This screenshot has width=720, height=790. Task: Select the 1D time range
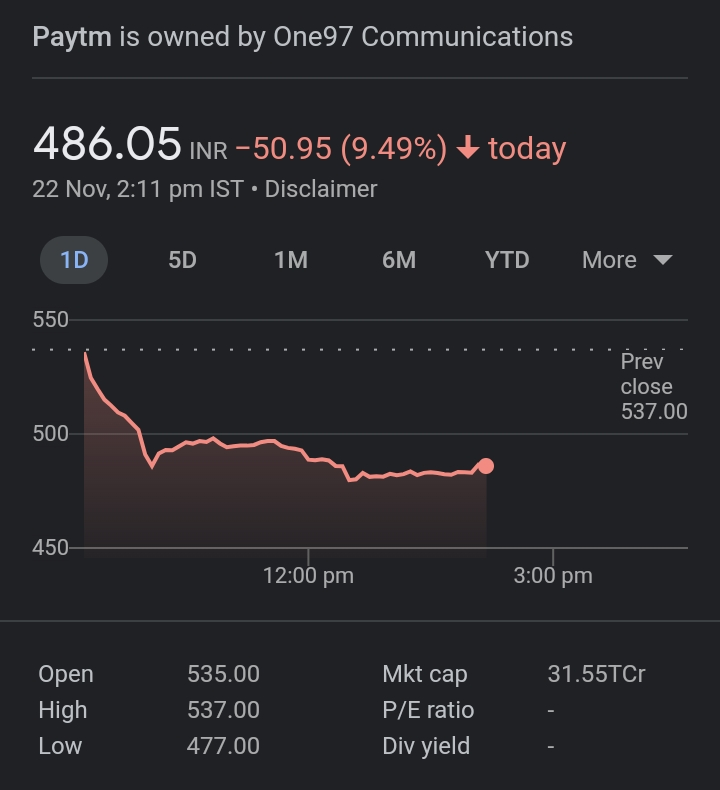click(74, 260)
